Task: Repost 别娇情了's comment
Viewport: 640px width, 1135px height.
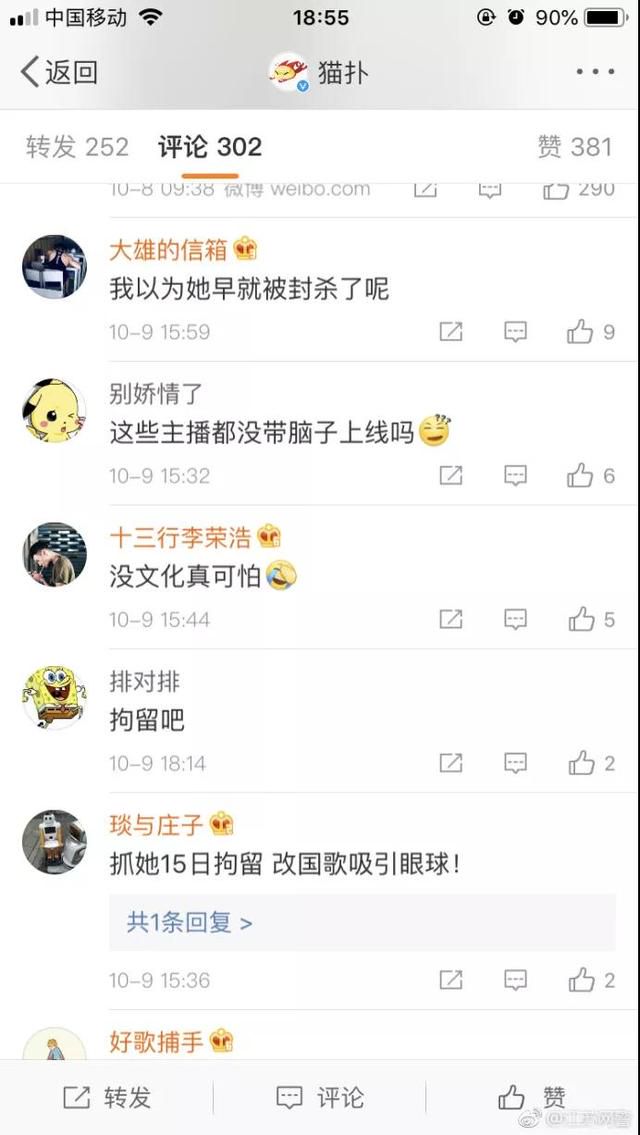Action: coord(450,476)
